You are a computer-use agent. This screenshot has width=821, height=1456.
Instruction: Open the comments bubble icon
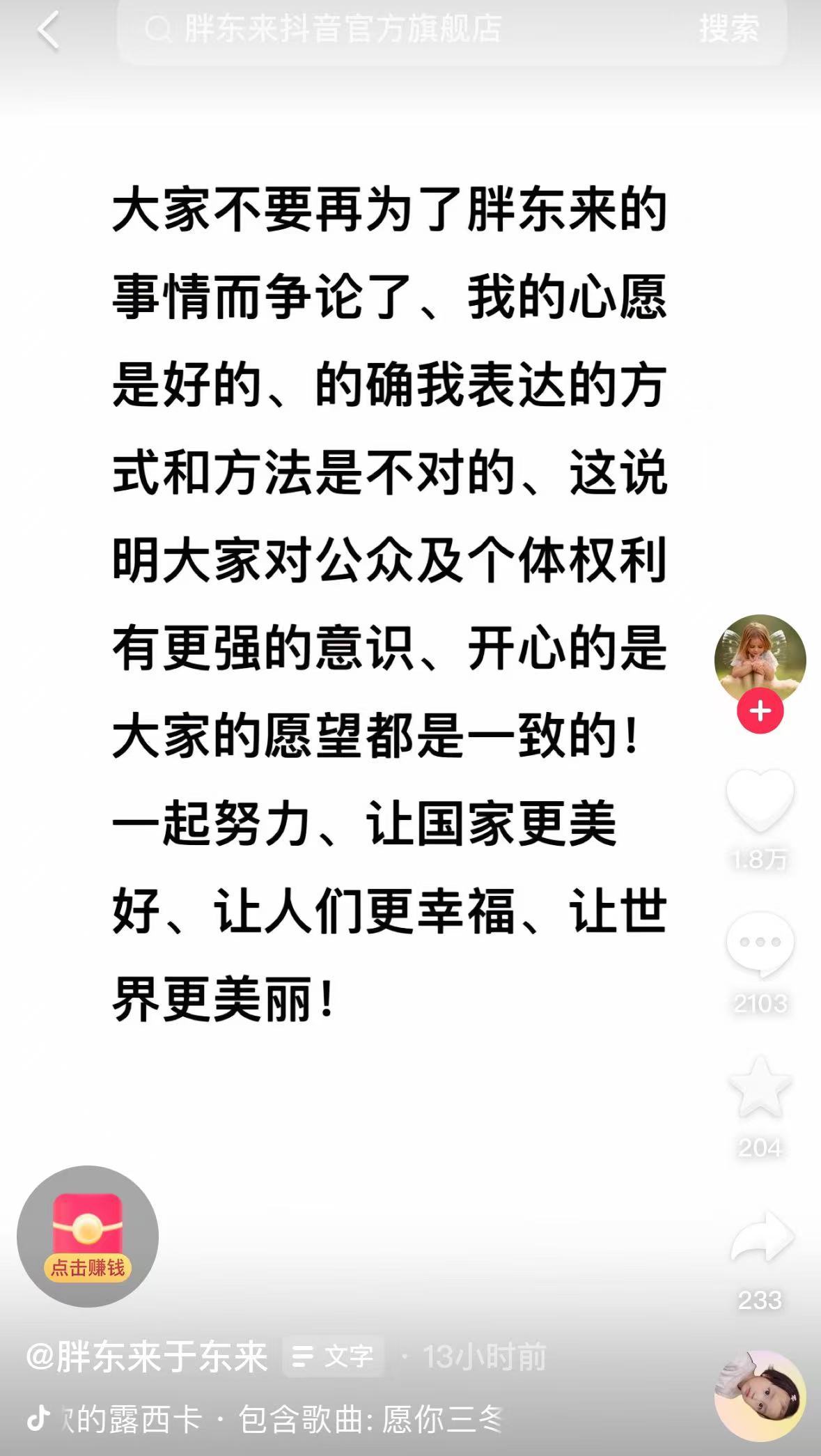(x=760, y=943)
